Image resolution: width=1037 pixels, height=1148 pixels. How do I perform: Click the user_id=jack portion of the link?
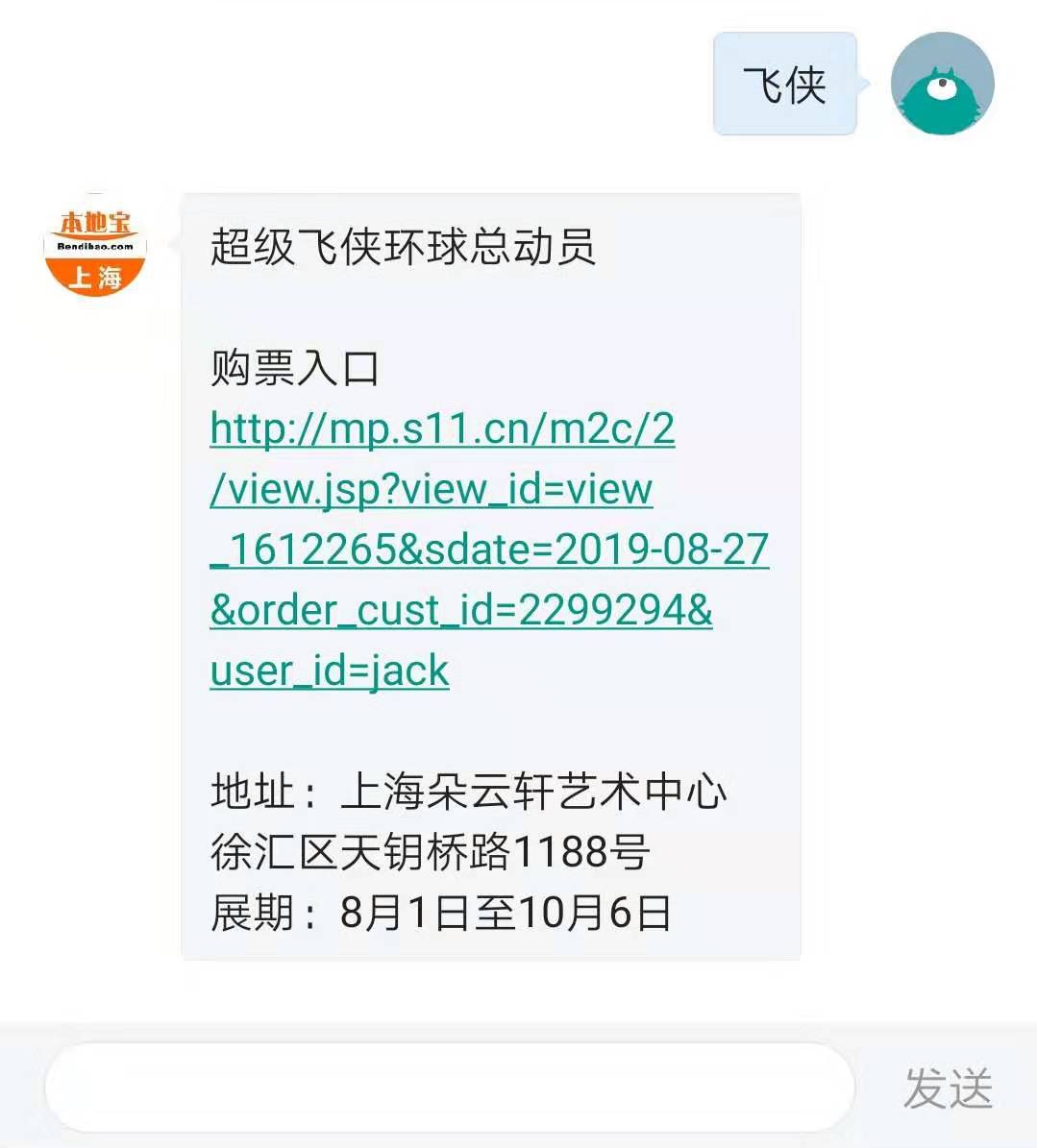328,670
